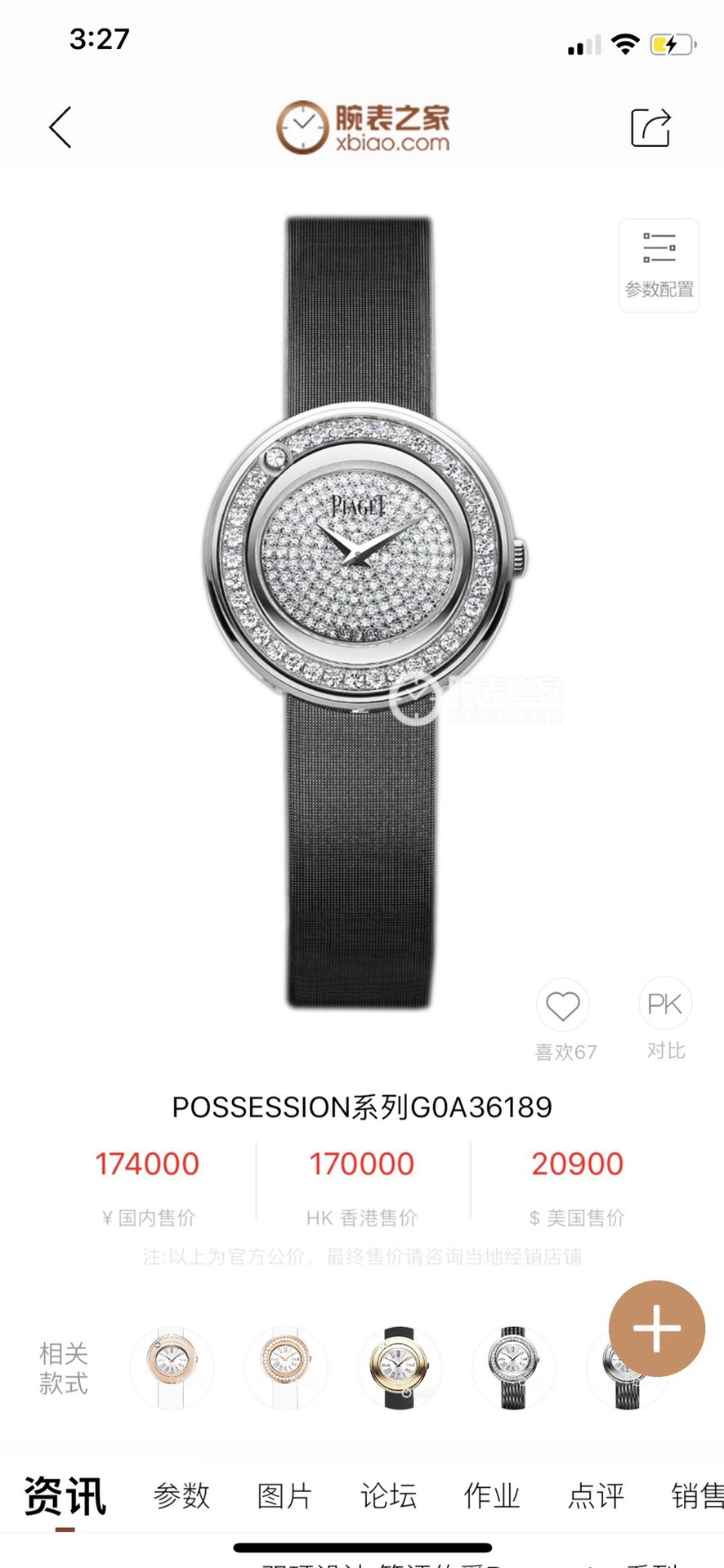Open the first rose gold related watch

click(172, 1367)
